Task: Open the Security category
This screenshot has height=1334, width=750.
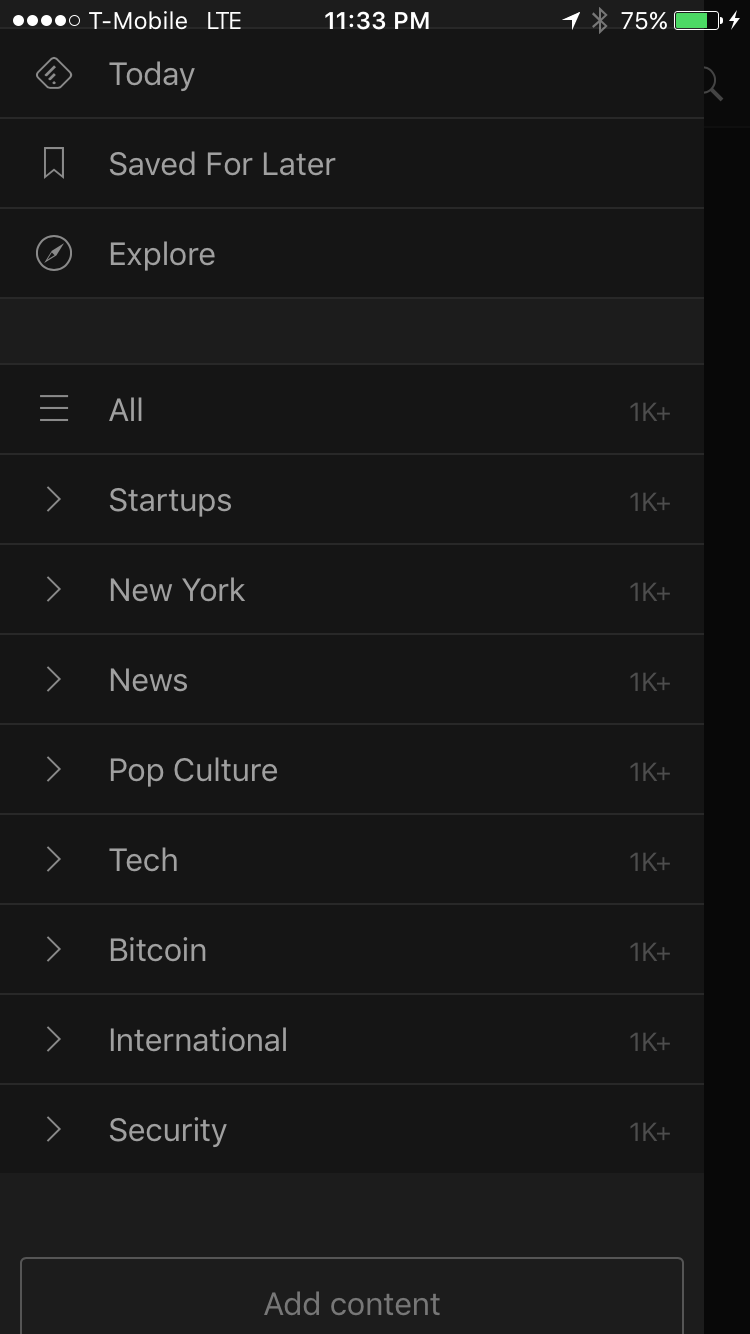Action: pos(167,1130)
